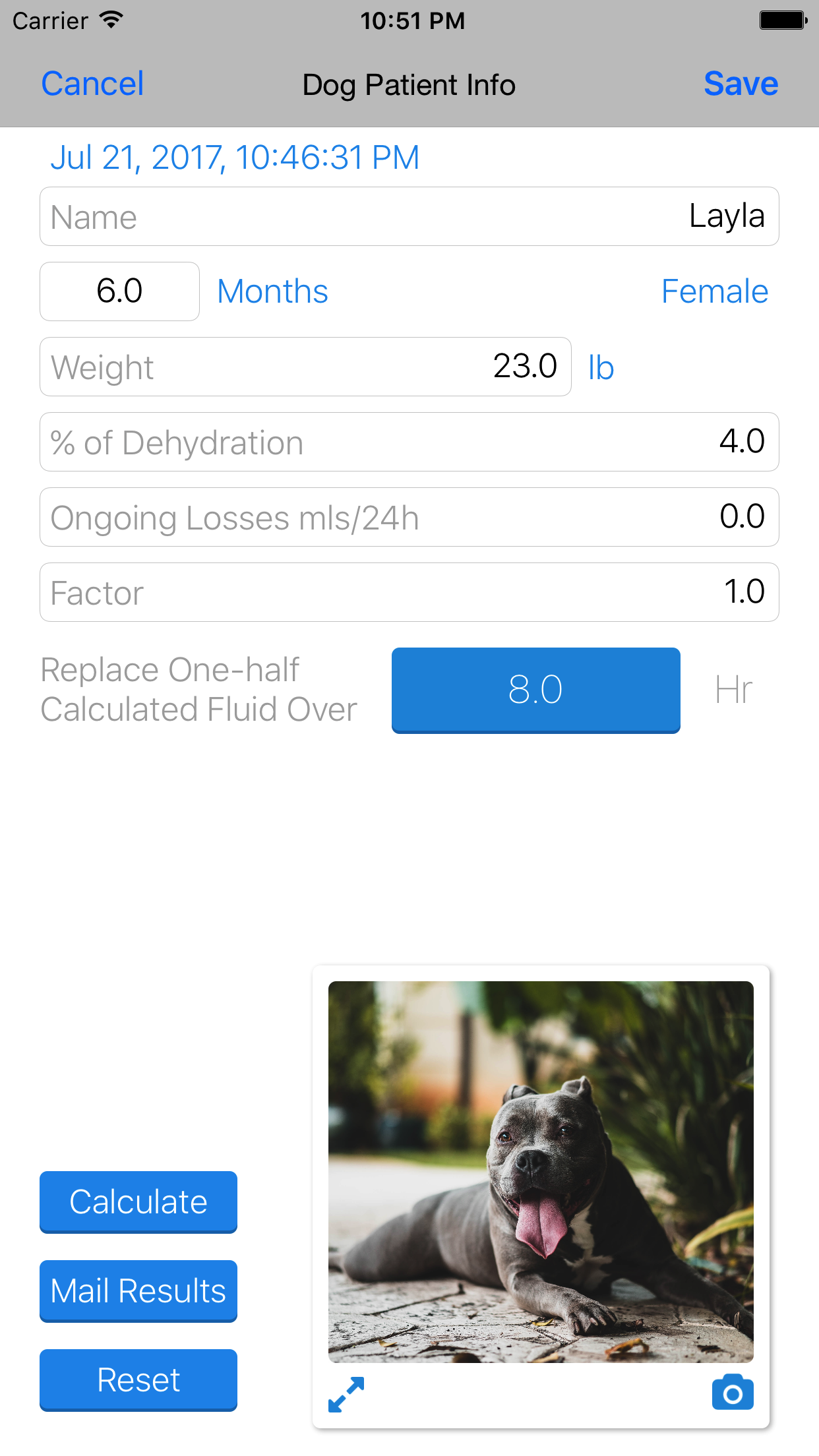
Task: Cancel editing the patient info
Action: pyautogui.click(x=92, y=84)
